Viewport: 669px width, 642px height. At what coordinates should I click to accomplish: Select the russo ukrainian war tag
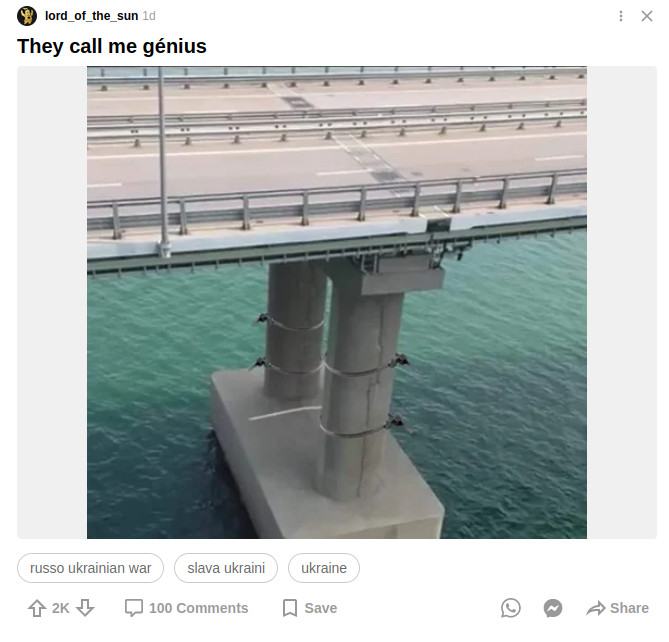coord(91,568)
